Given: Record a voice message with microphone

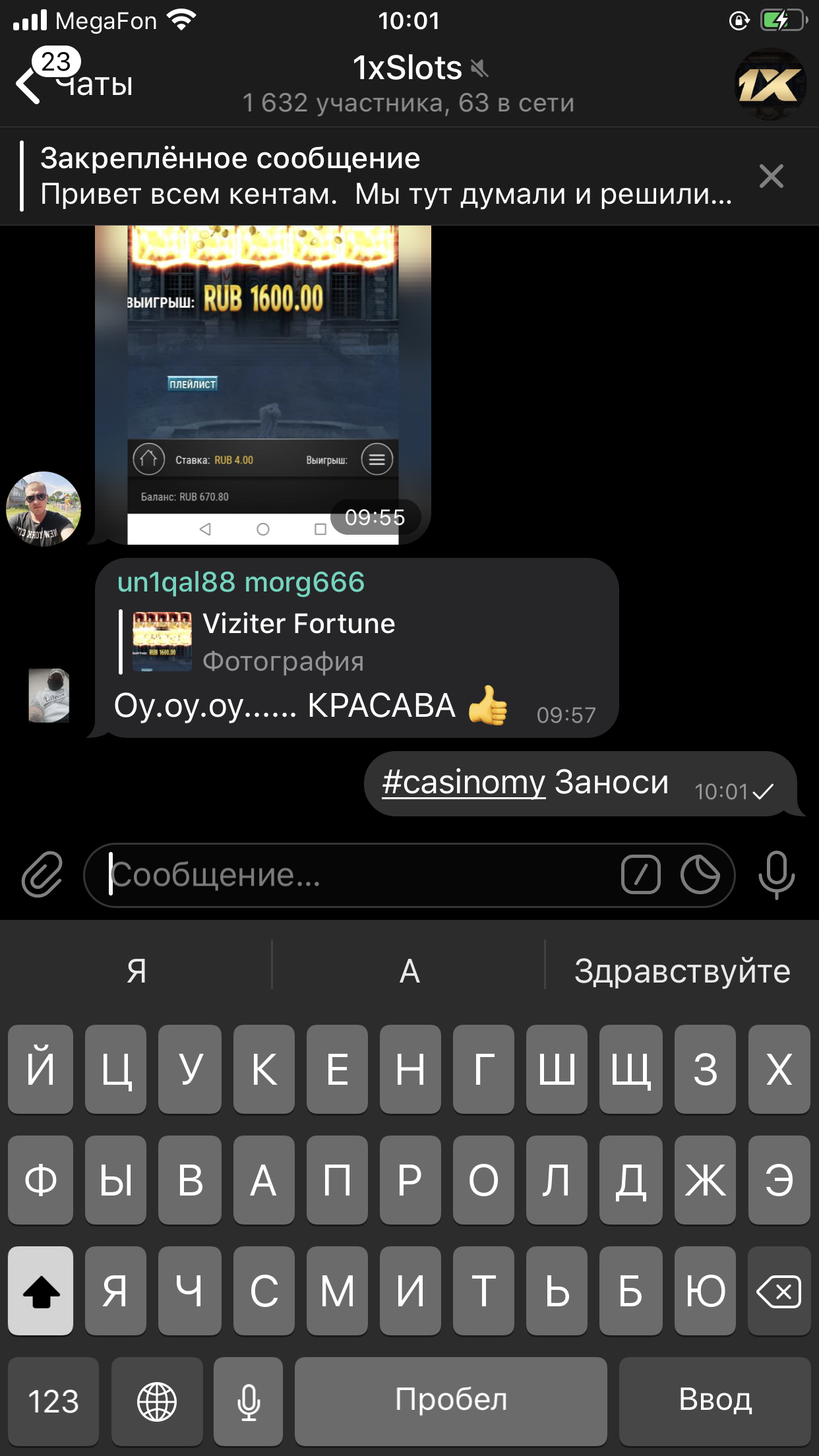Looking at the screenshot, I should 776,875.
